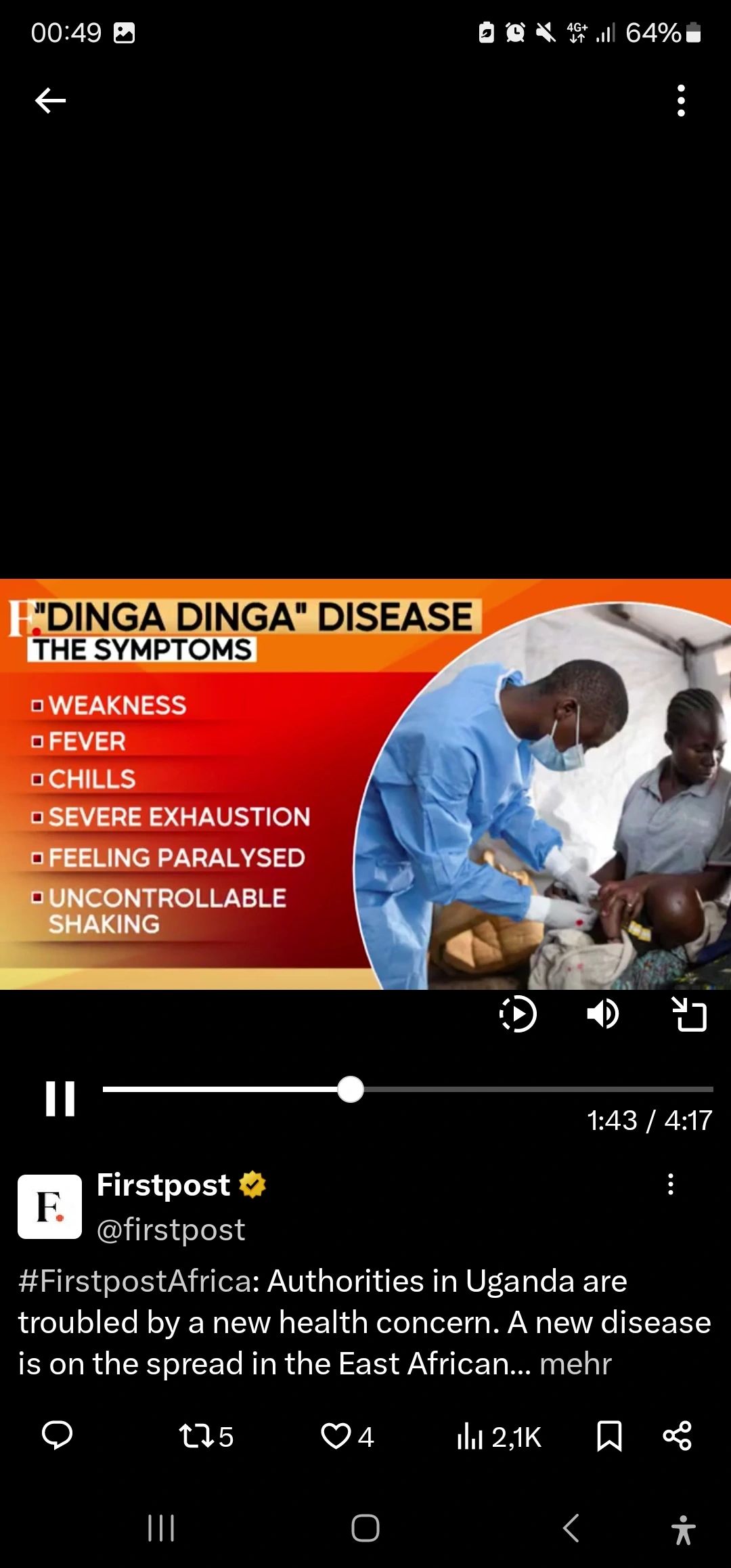The image size is (731, 1568).
Task: Open the overflow menu at top right
Action: pyautogui.click(x=681, y=101)
